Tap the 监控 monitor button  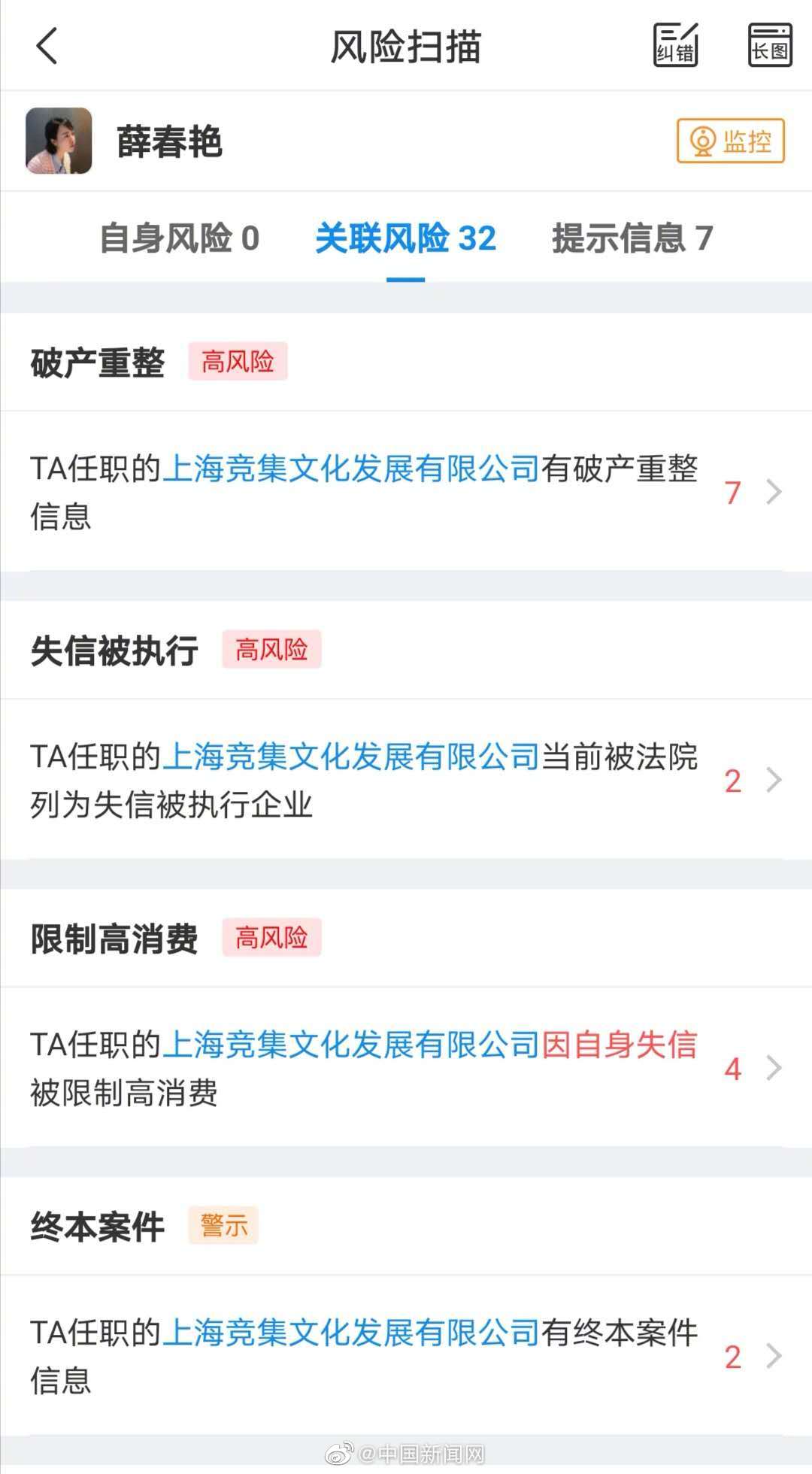730,141
